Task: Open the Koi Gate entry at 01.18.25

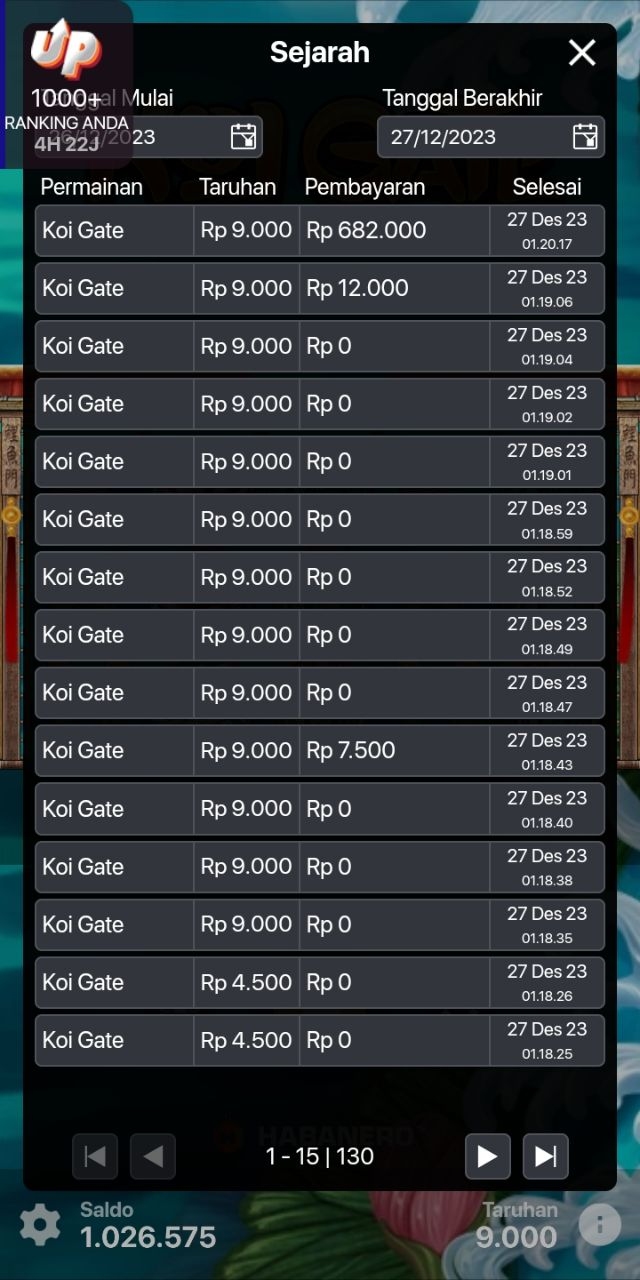Action: 319,1041
